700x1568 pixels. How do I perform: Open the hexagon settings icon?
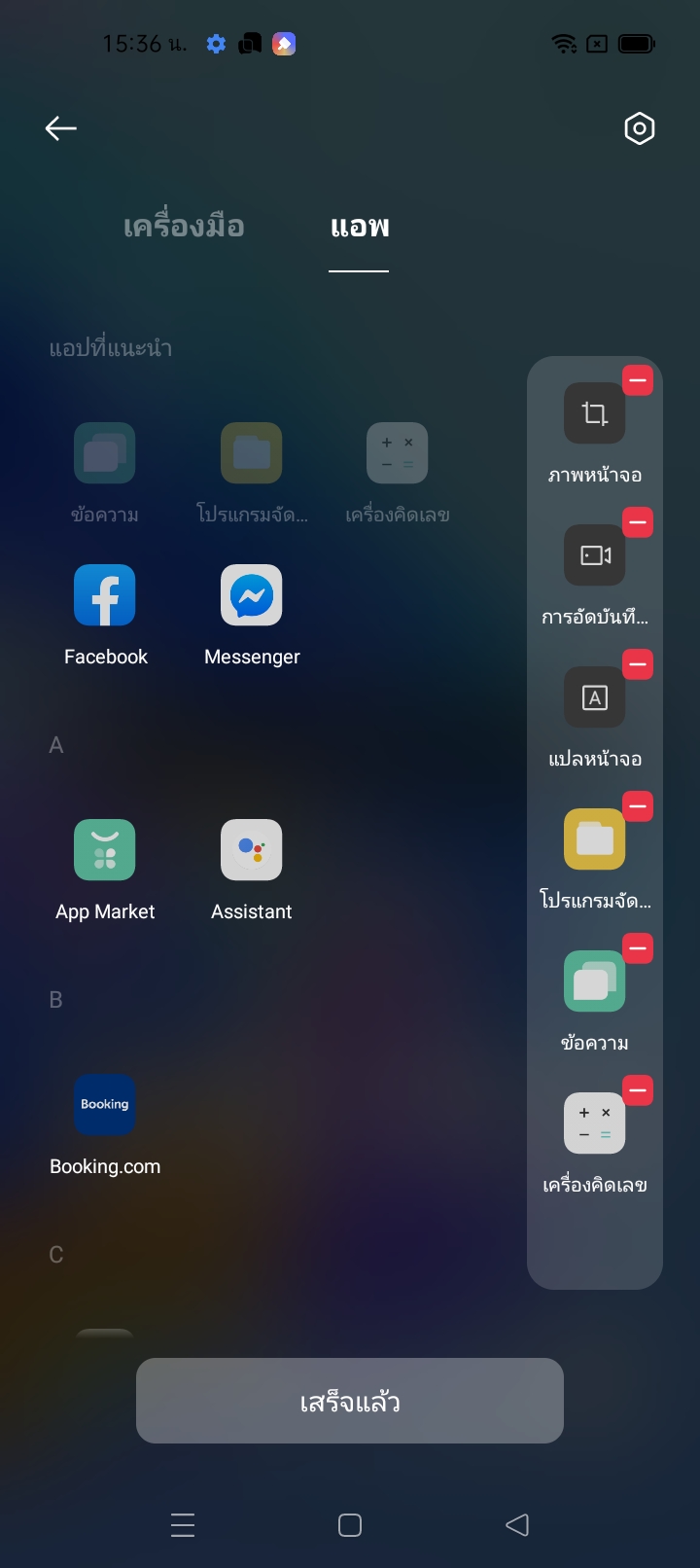click(639, 128)
